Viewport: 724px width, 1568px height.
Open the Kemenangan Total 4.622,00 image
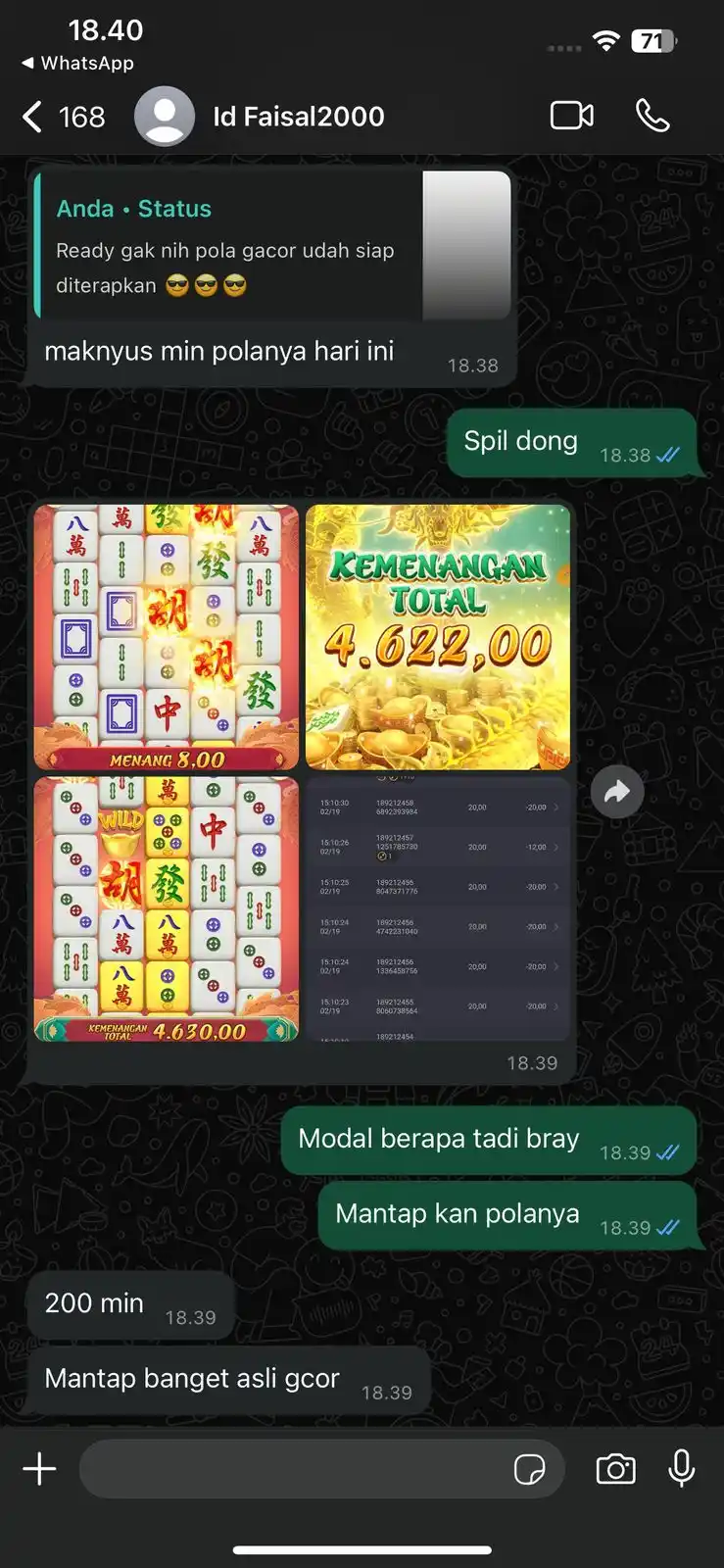[438, 637]
